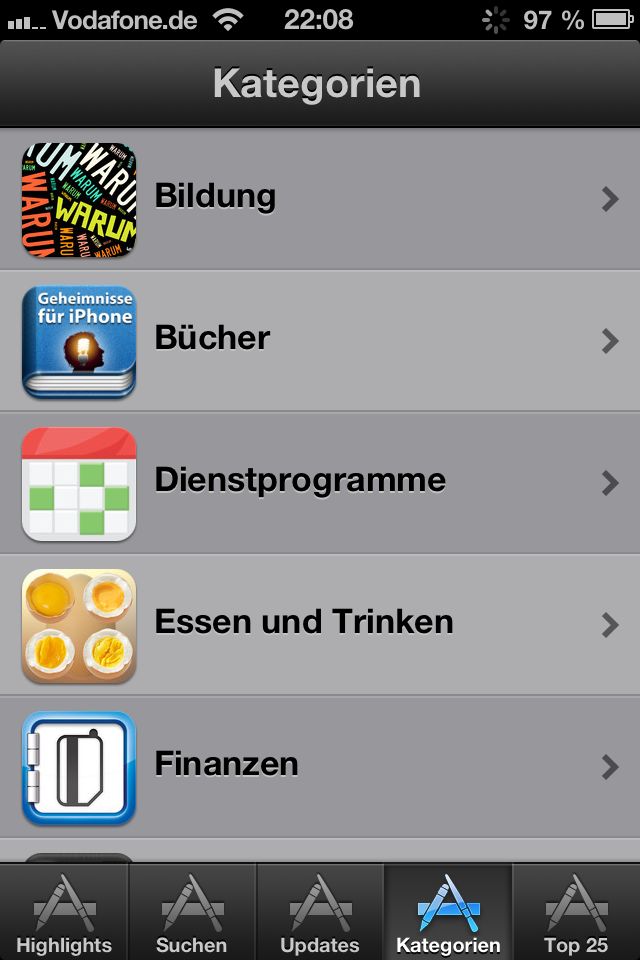Image resolution: width=640 pixels, height=960 pixels.
Task: Show Essen und Trinken apps
Action: point(320,625)
